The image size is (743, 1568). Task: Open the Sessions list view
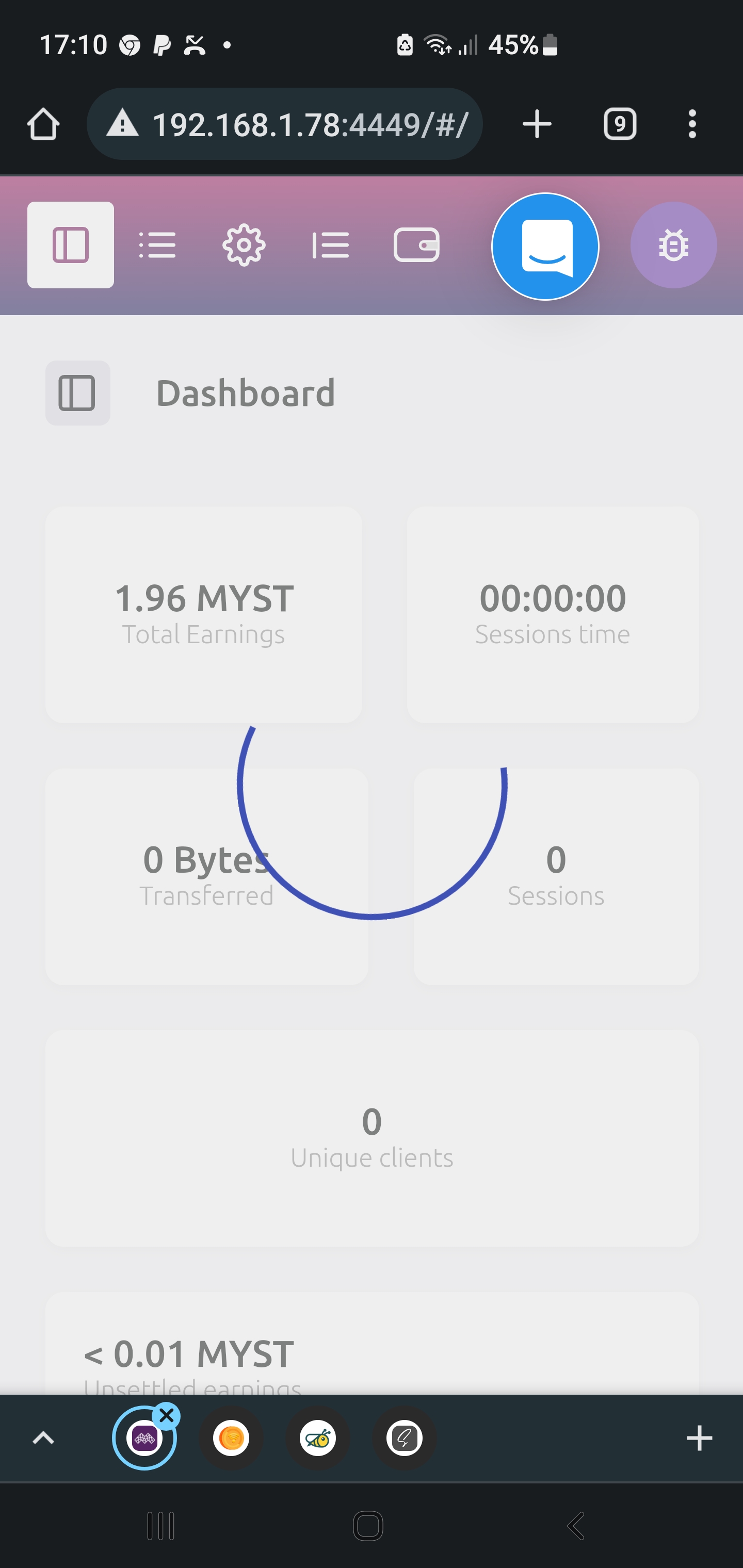point(157,244)
